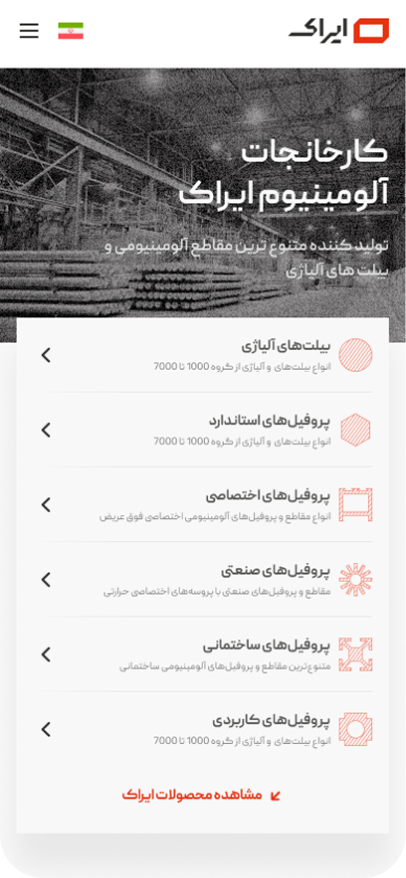Select the پروفیل‌های ساختمانی row
Viewport: 406px width, 878px height.
(203, 655)
